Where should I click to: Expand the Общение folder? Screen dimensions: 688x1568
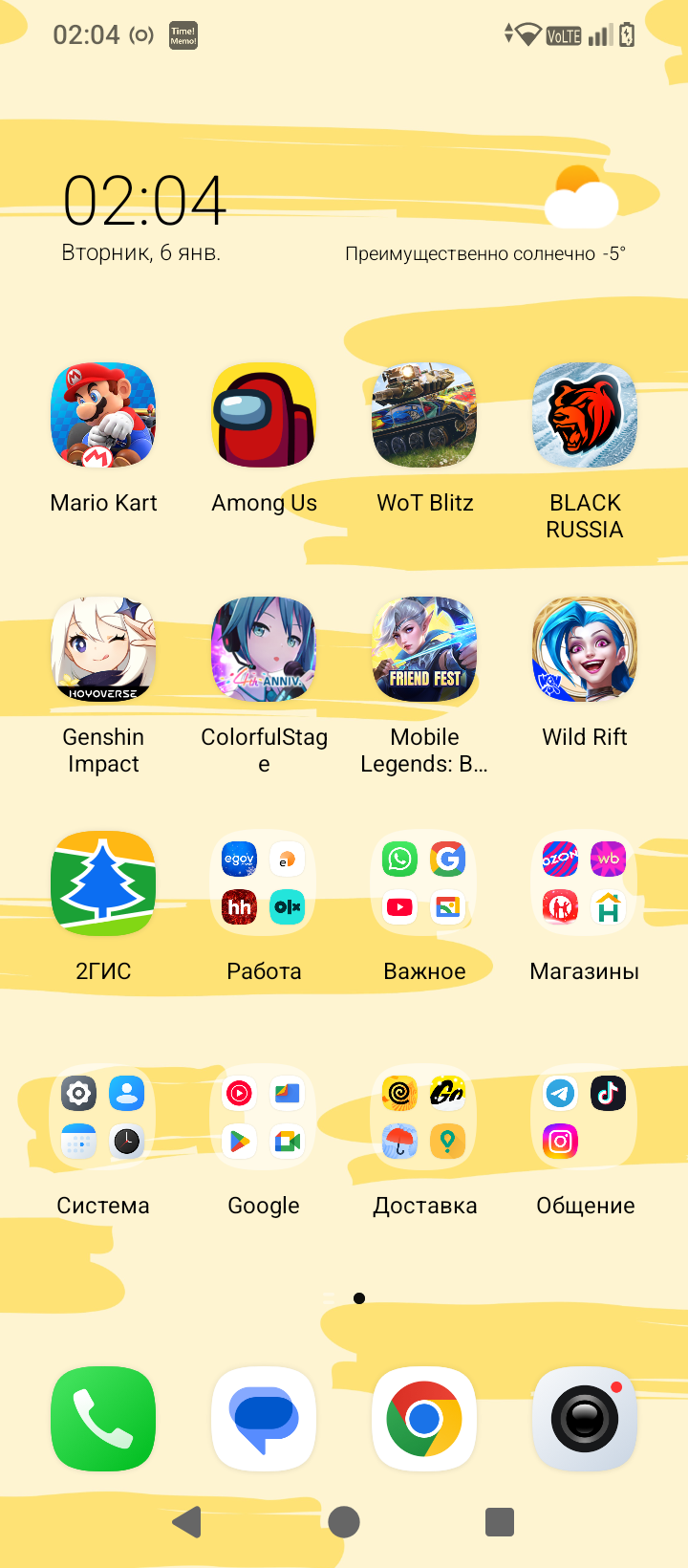(585, 1118)
